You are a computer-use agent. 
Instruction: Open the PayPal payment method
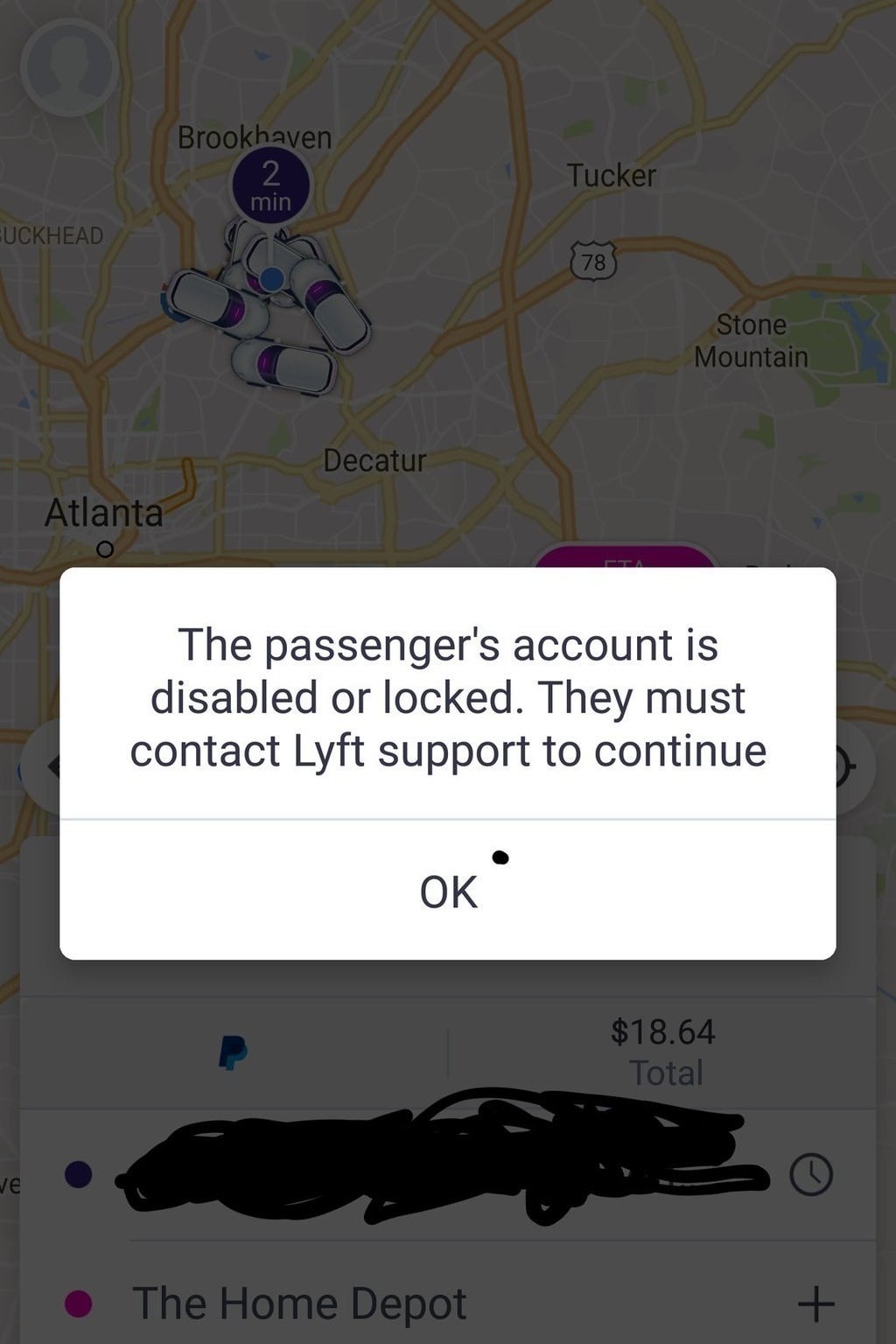pyautogui.click(x=233, y=1053)
